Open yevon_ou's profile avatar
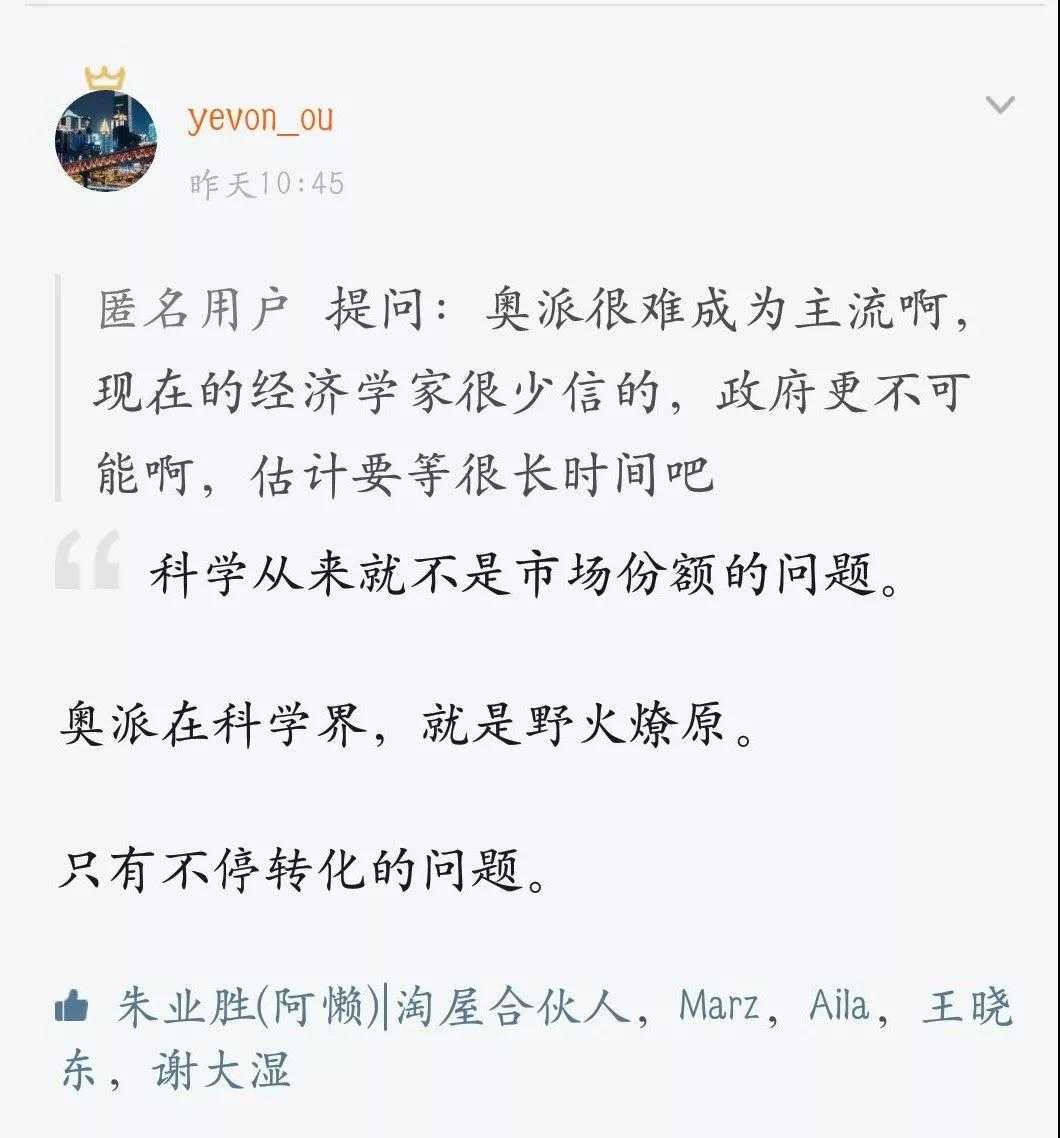 pos(105,139)
